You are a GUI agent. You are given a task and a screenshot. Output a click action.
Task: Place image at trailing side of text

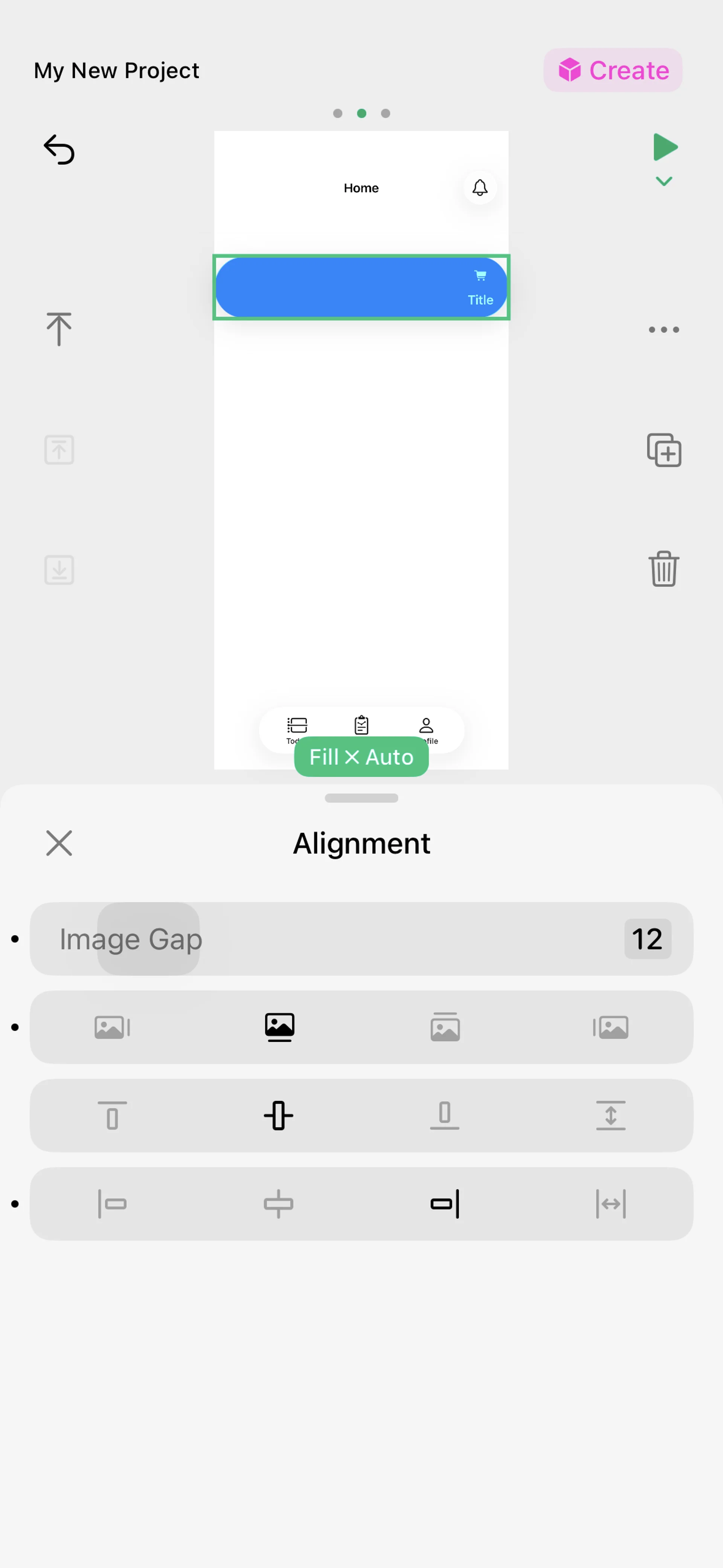(610, 1027)
